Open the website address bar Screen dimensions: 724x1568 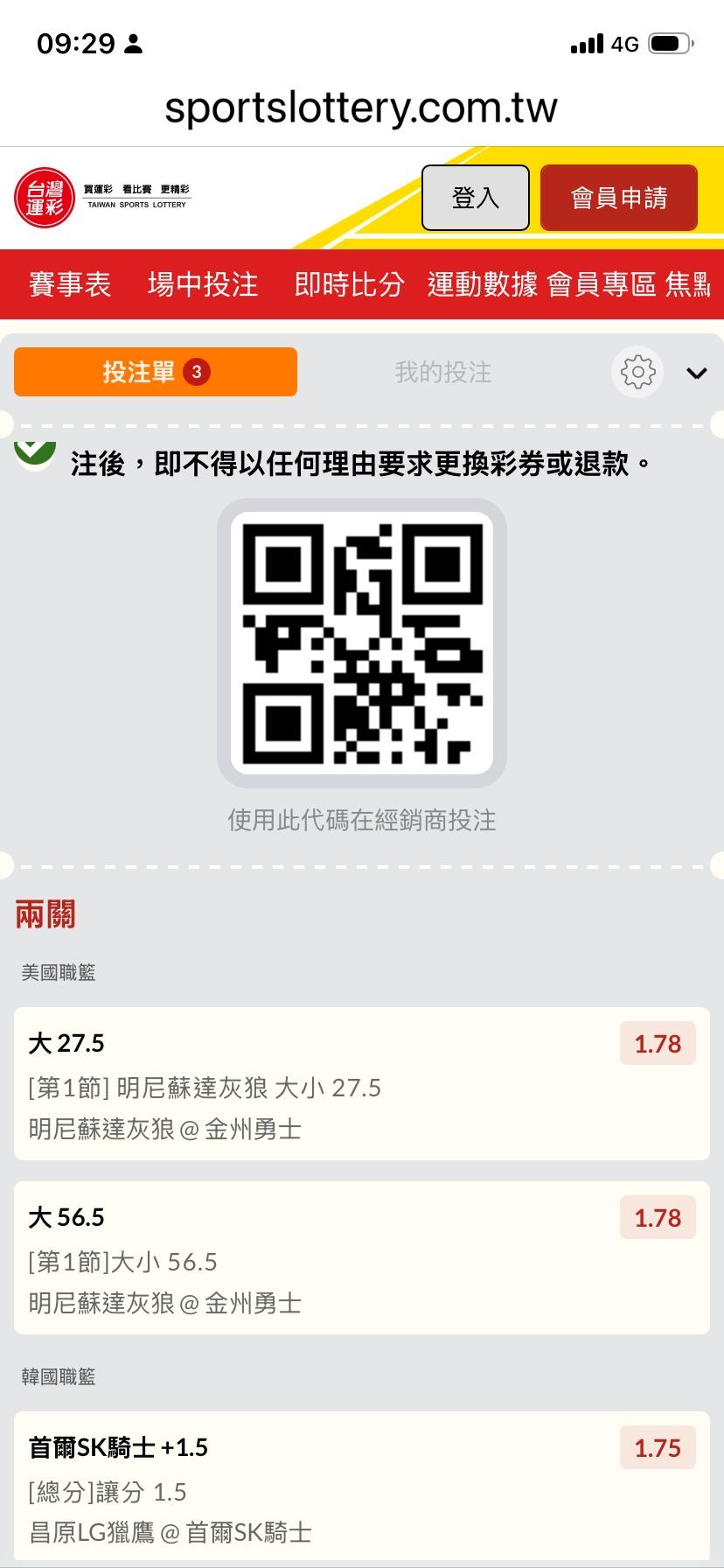pyautogui.click(x=361, y=108)
